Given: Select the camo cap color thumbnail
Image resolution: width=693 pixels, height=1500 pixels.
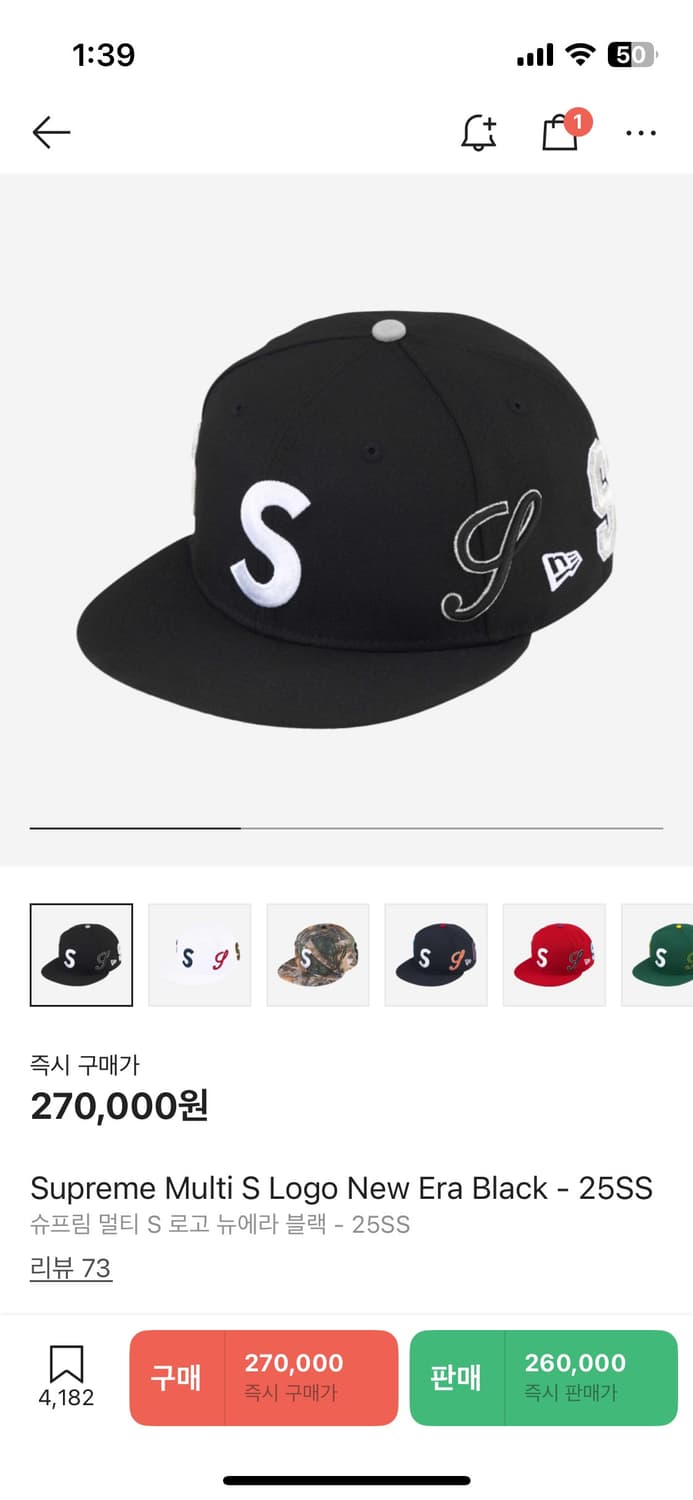Looking at the screenshot, I should point(318,955).
